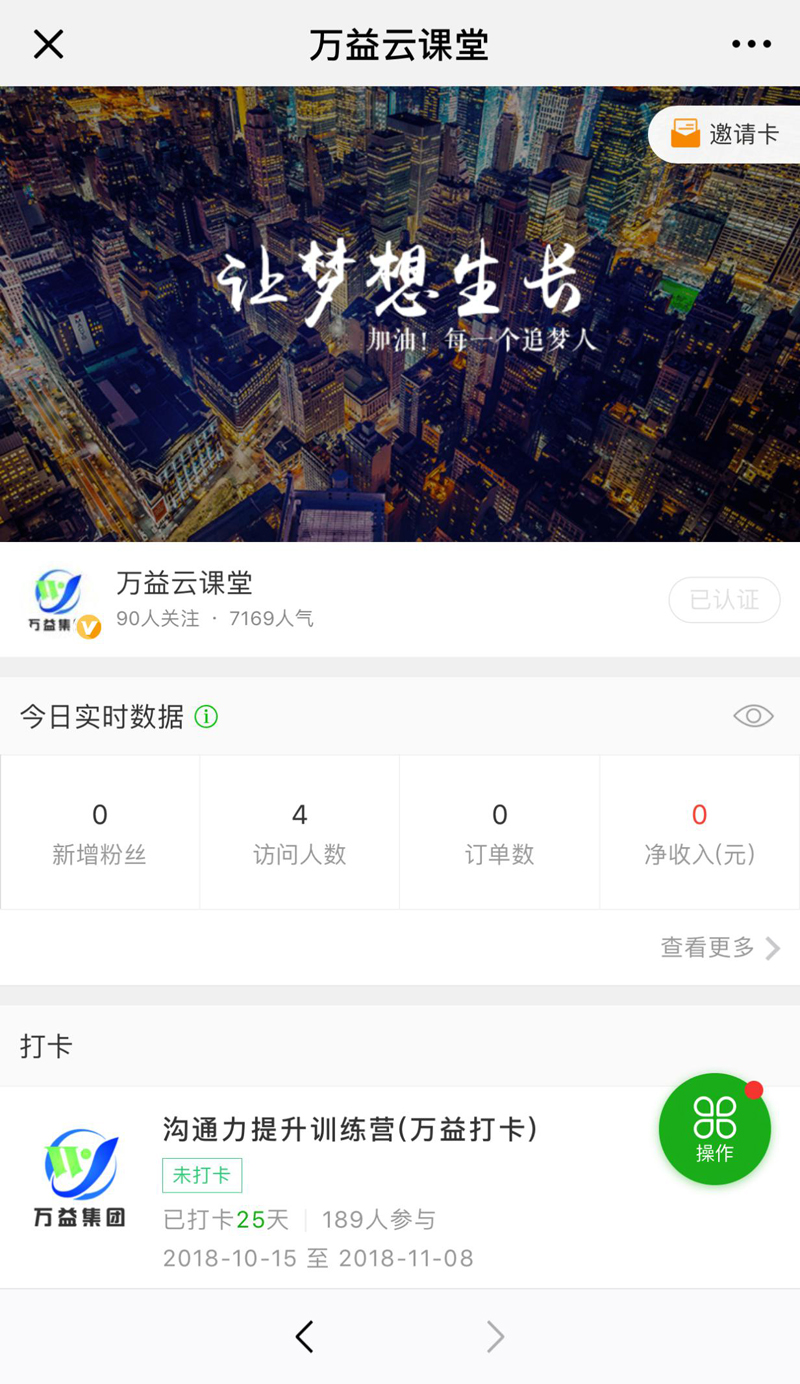Viewport: 800px width, 1384px height.
Task: Go to next page with right arrow
Action: (x=494, y=1336)
